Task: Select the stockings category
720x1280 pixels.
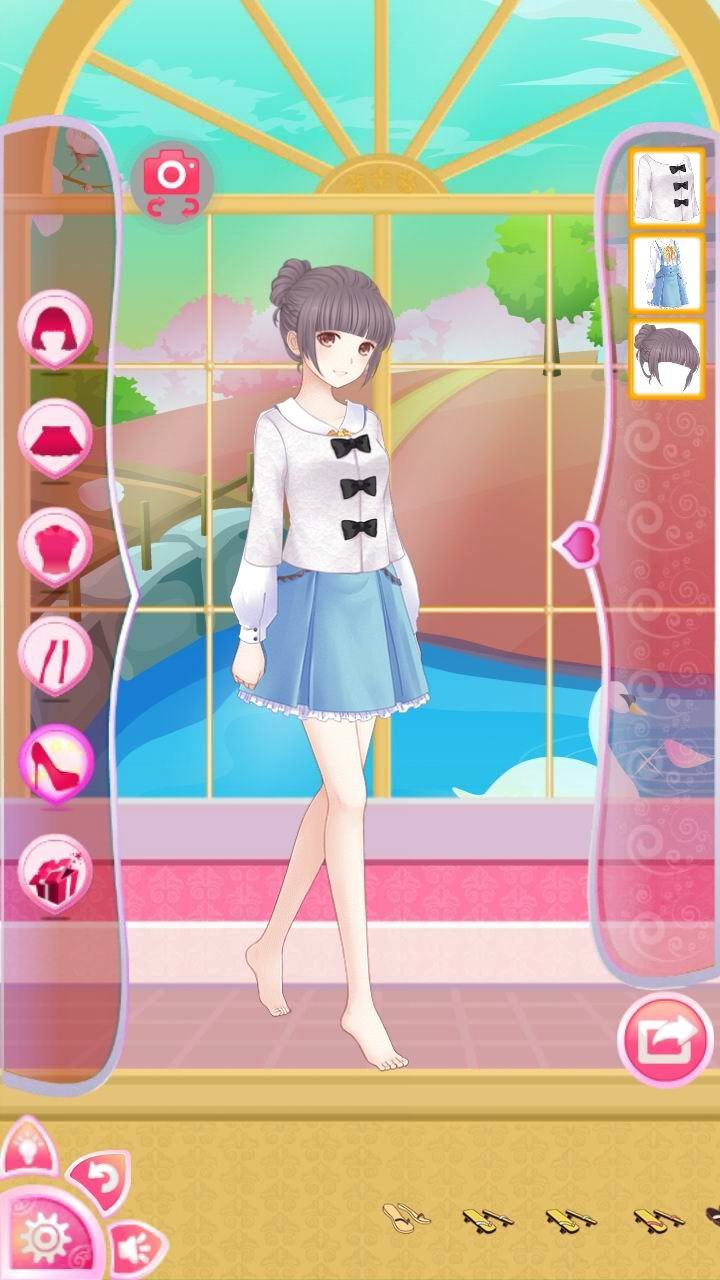Action: tap(55, 655)
